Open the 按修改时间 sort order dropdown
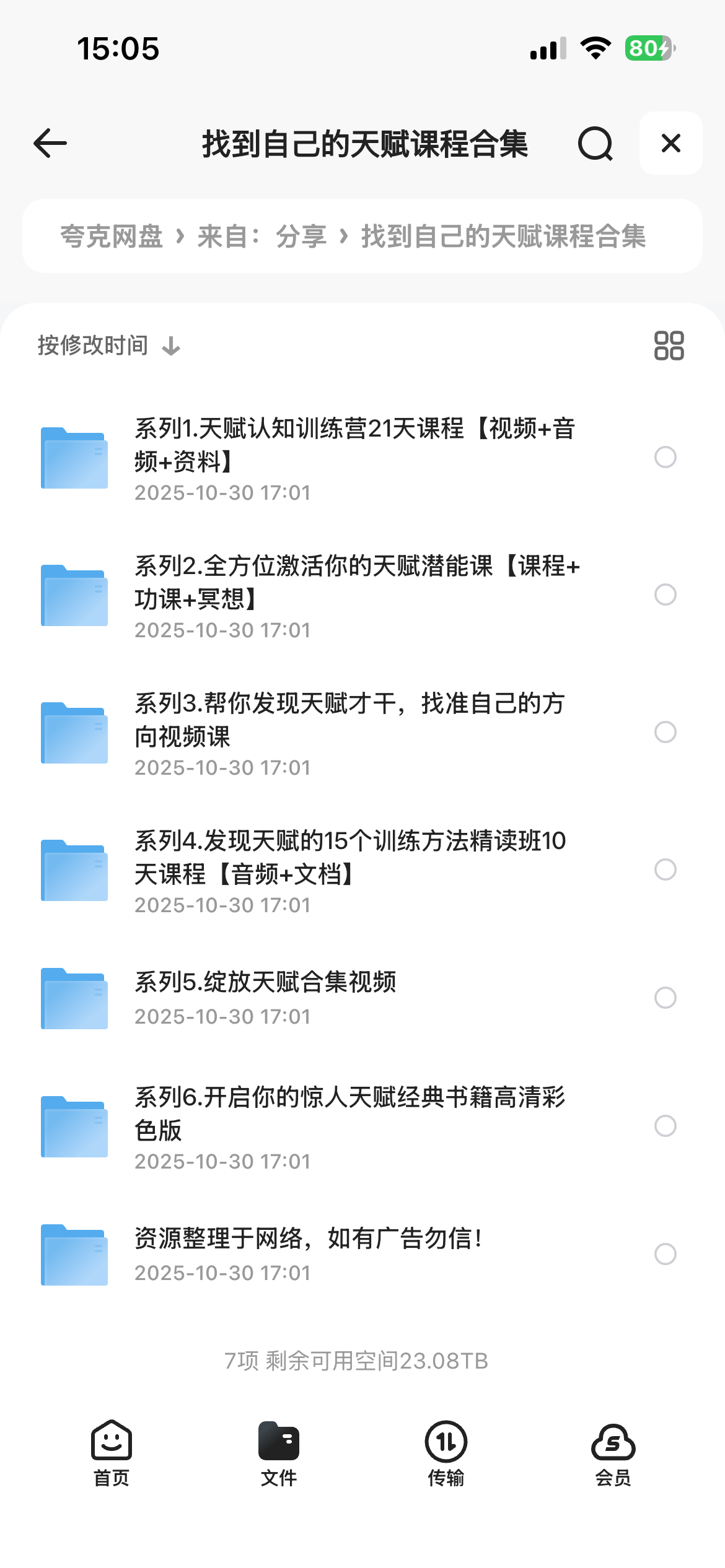The height and width of the screenshot is (1568, 725). click(x=92, y=345)
